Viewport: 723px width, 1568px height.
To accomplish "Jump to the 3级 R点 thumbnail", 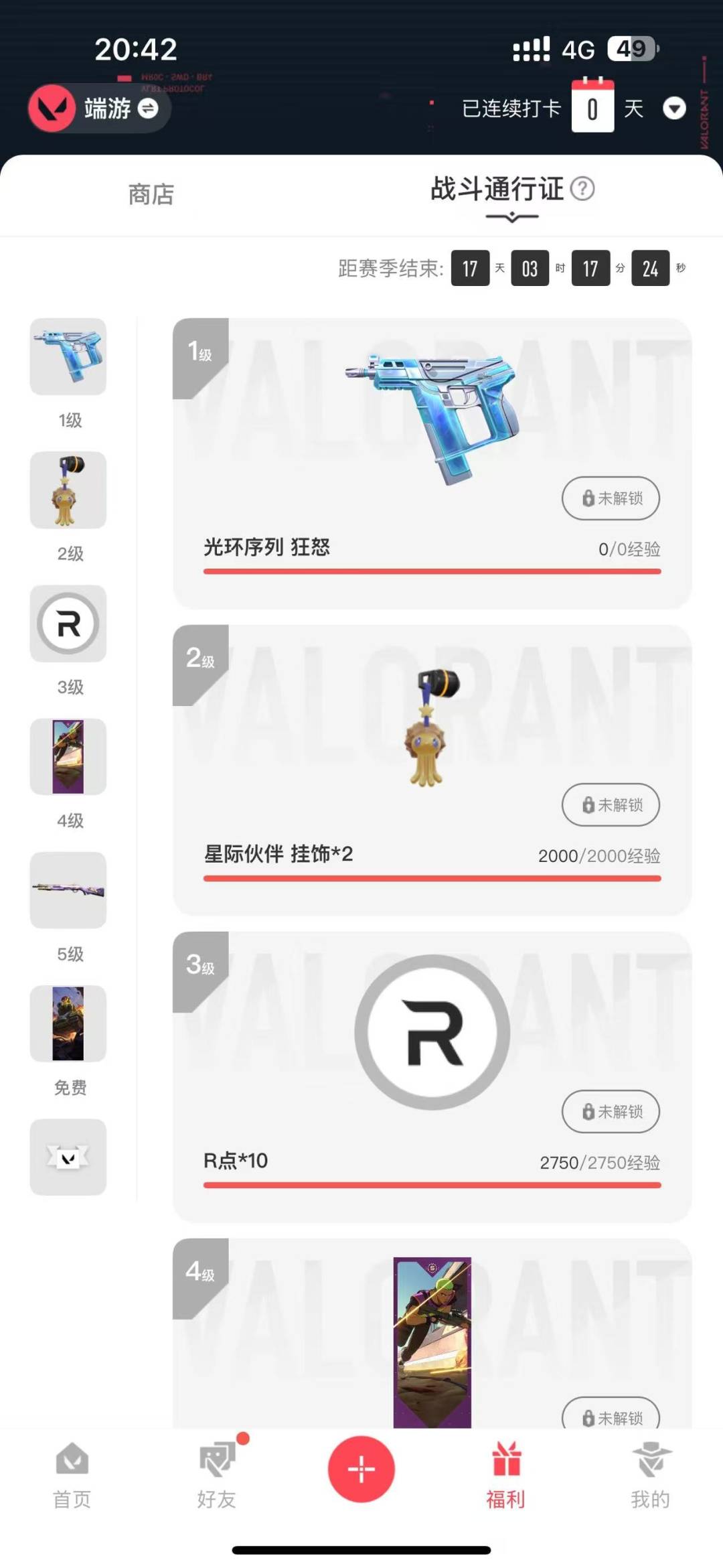I will (x=68, y=624).
